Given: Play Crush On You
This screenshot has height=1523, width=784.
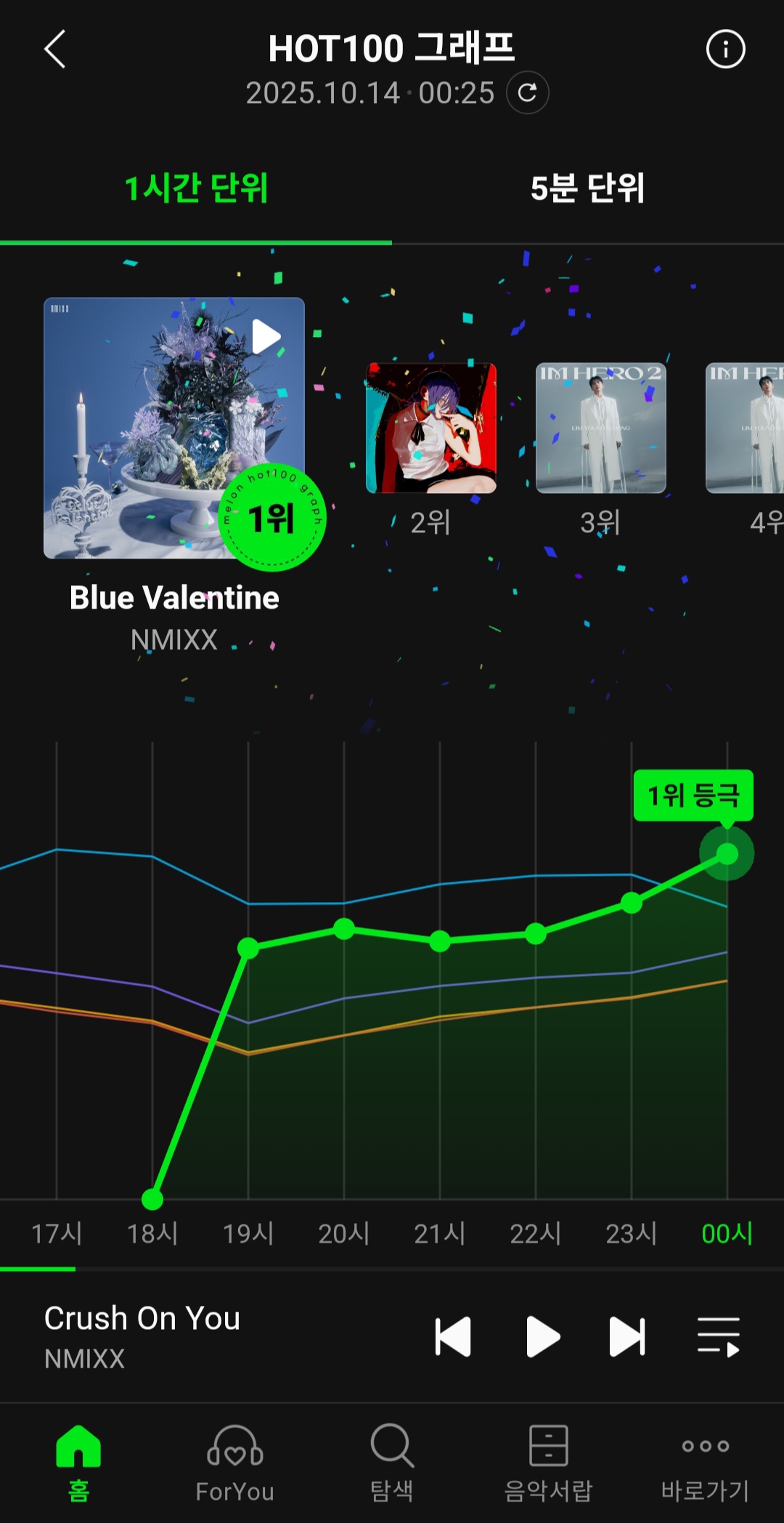Looking at the screenshot, I should point(542,1336).
